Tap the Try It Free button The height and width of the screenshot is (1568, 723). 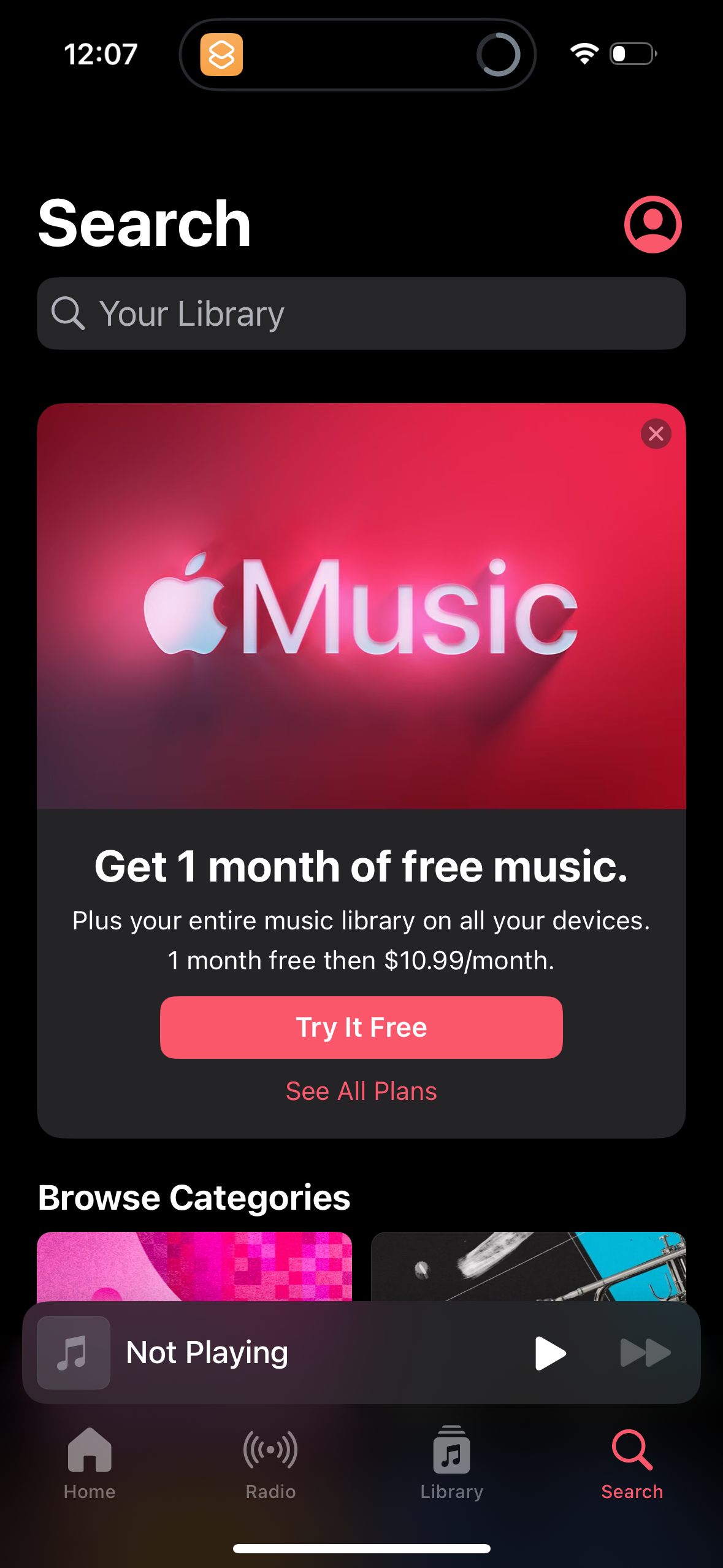(x=361, y=1027)
